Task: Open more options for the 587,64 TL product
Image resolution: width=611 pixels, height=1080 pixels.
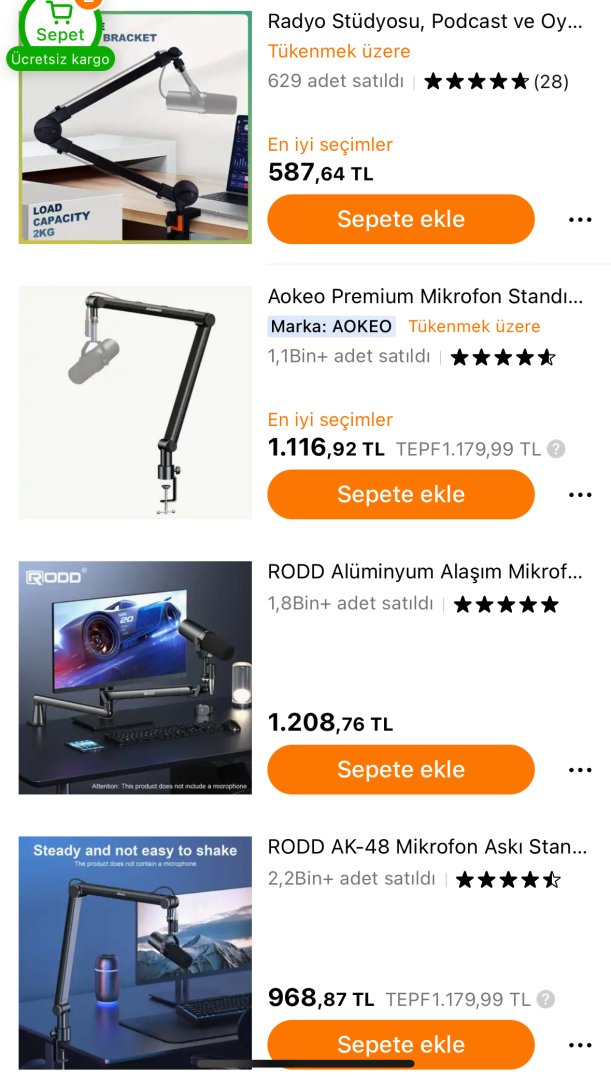Action: [x=580, y=220]
